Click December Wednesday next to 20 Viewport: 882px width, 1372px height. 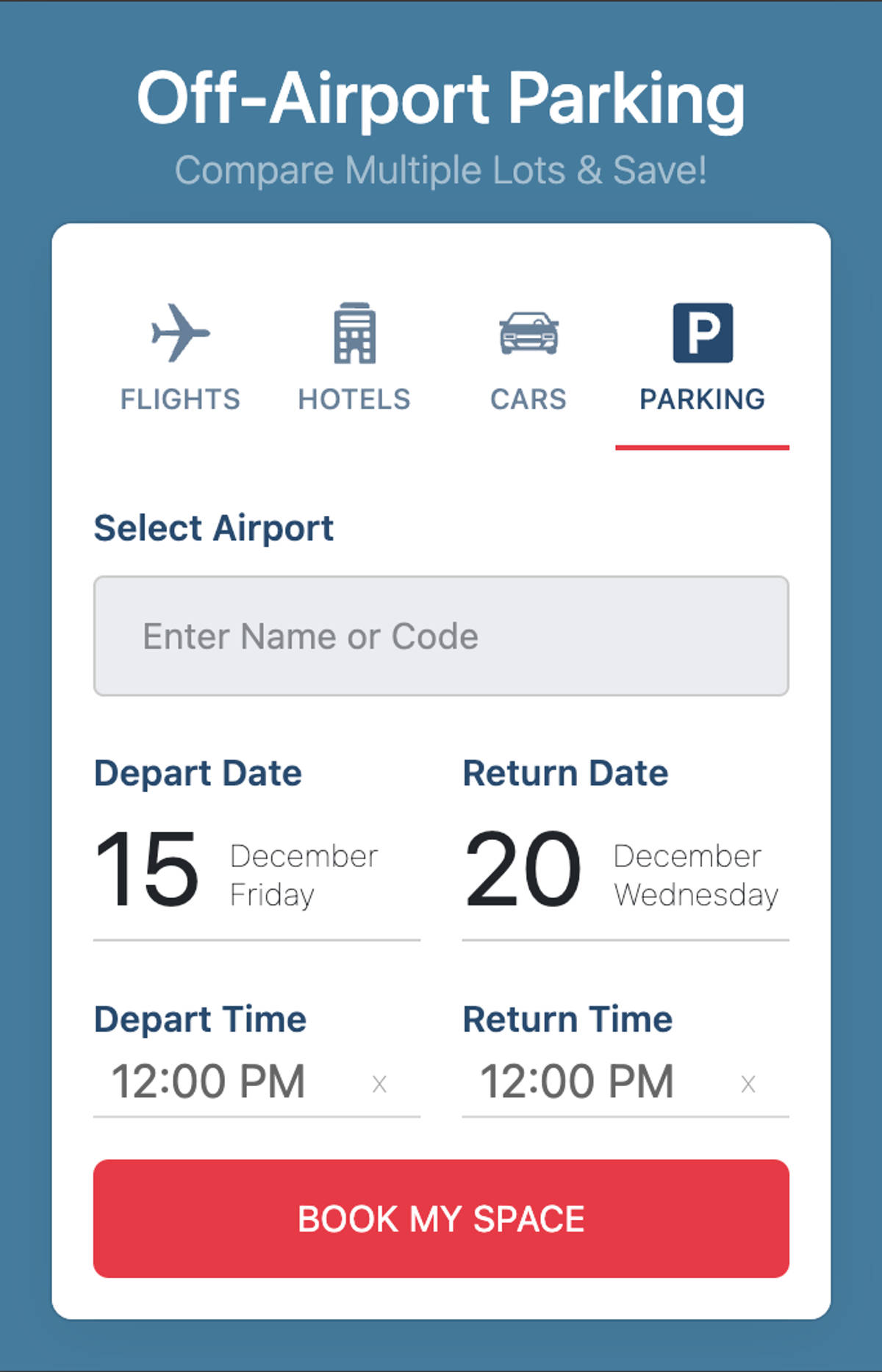point(696,874)
